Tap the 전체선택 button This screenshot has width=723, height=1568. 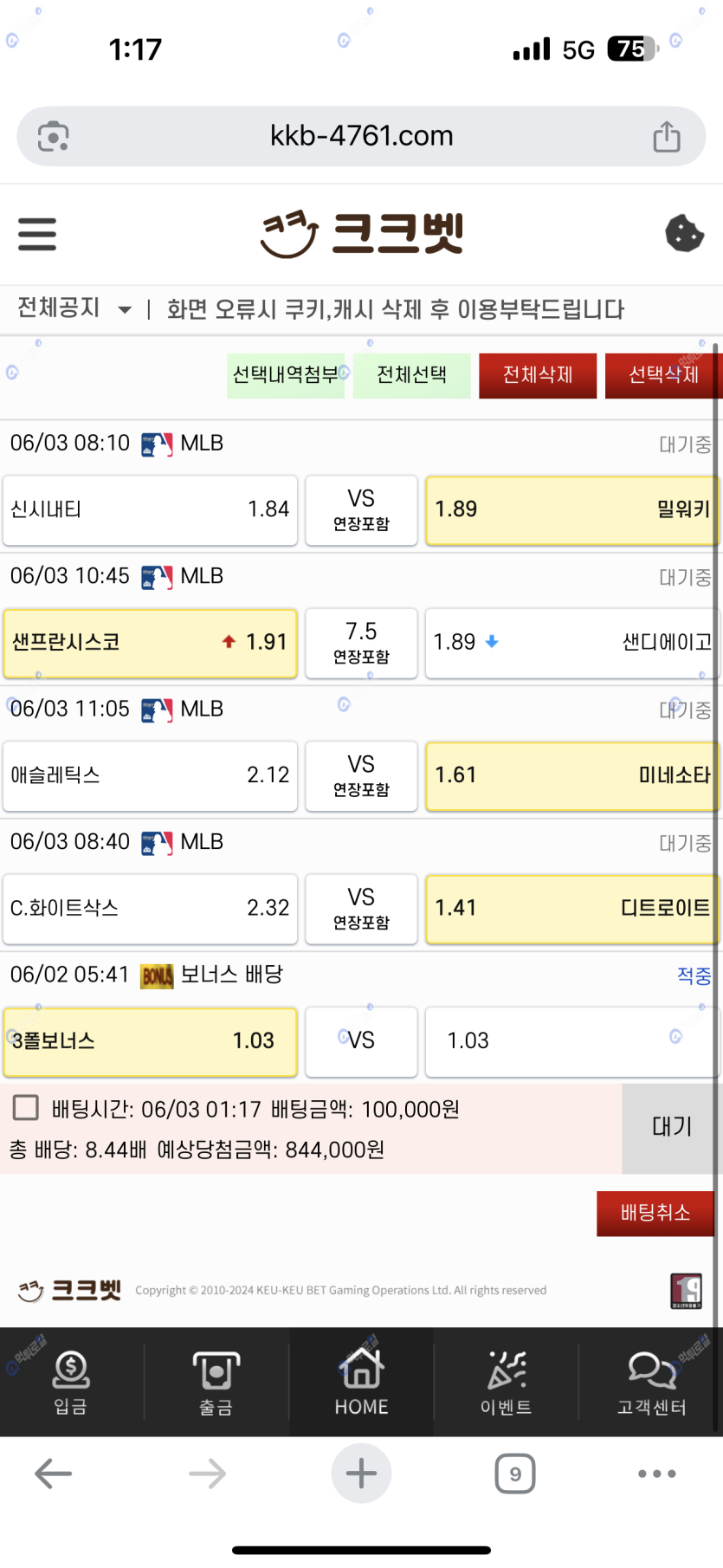[x=412, y=375]
